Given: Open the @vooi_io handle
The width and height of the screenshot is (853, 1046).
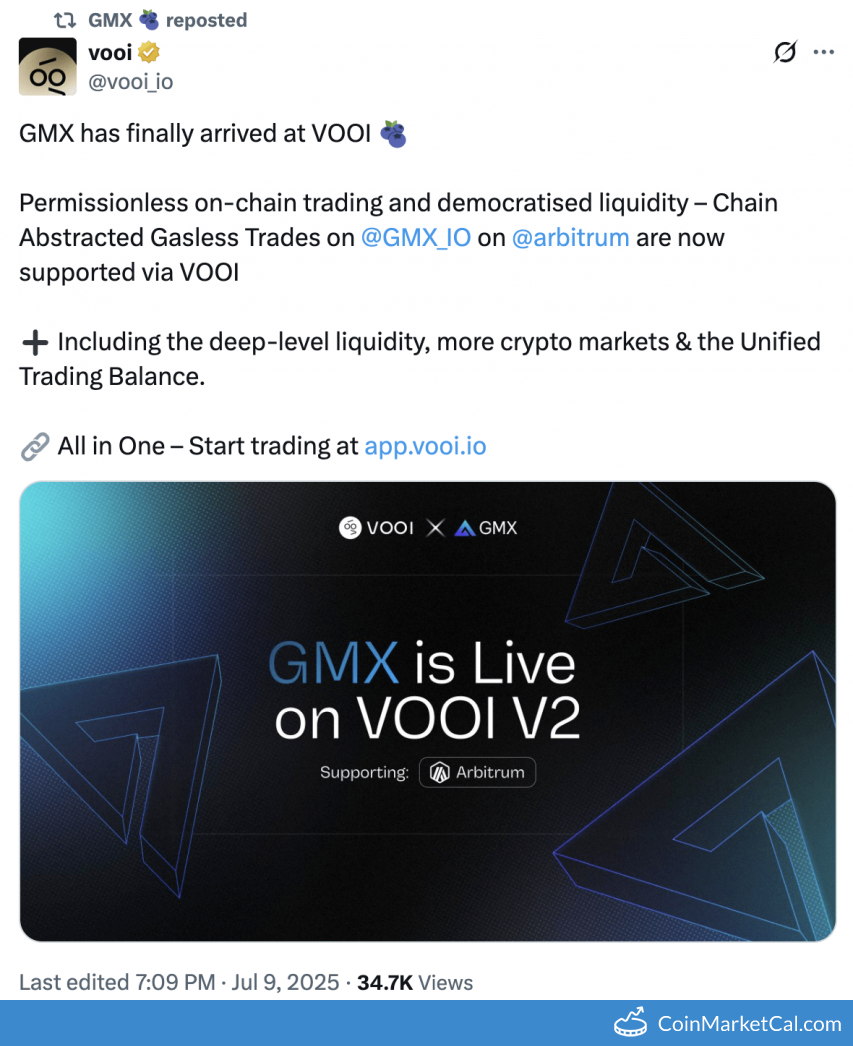Looking at the screenshot, I should (130, 82).
